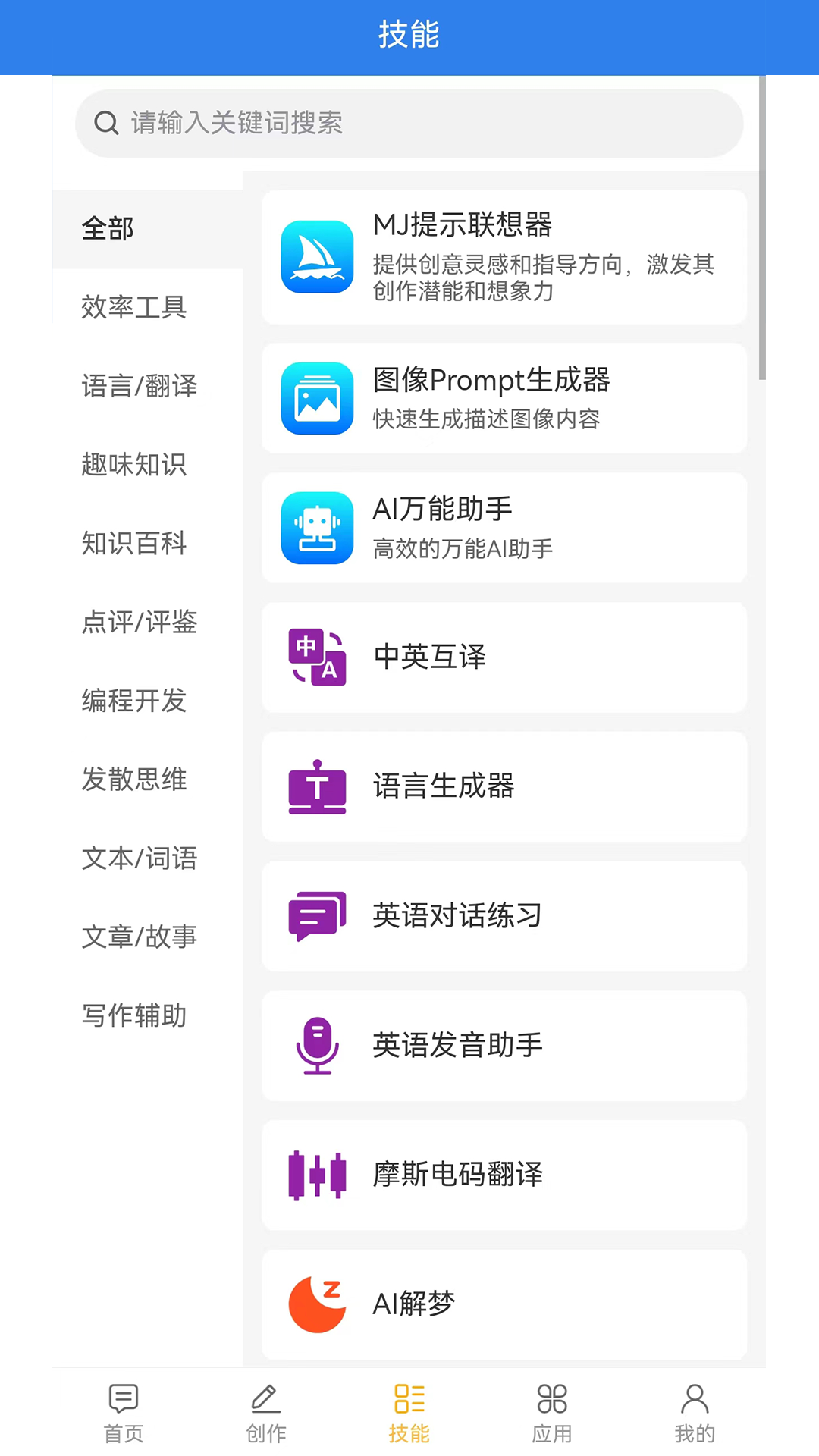Switch to the 创作 tab
This screenshot has height=1456, width=819.
266,1413
